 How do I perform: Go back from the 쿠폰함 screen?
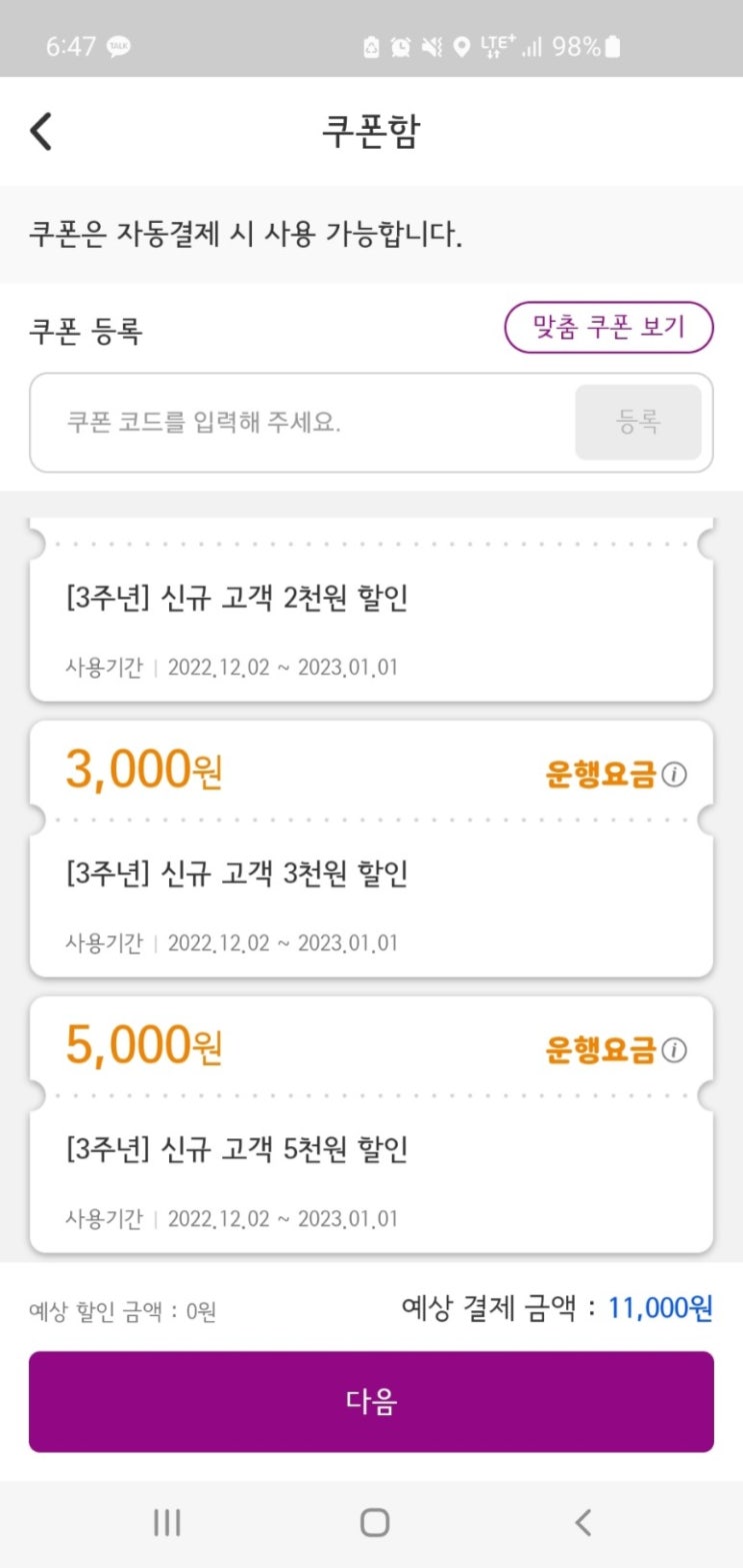tap(41, 132)
